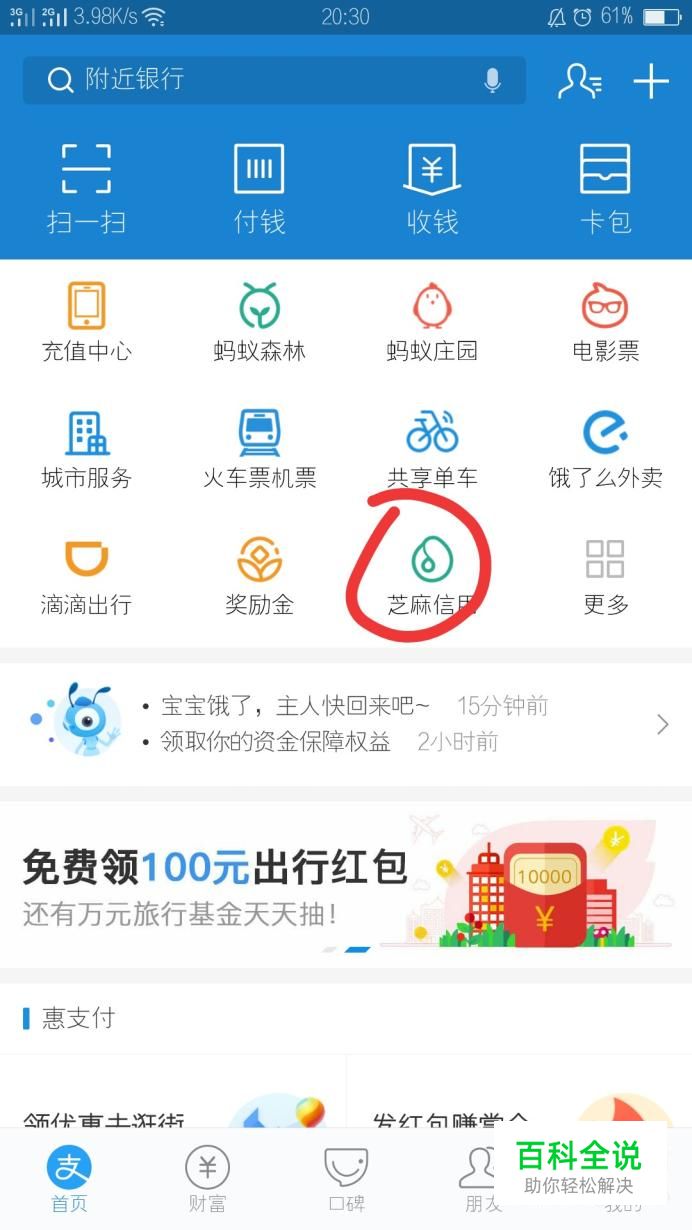Open 共享单车
Viewport: 692px width, 1230px height.
point(432,450)
